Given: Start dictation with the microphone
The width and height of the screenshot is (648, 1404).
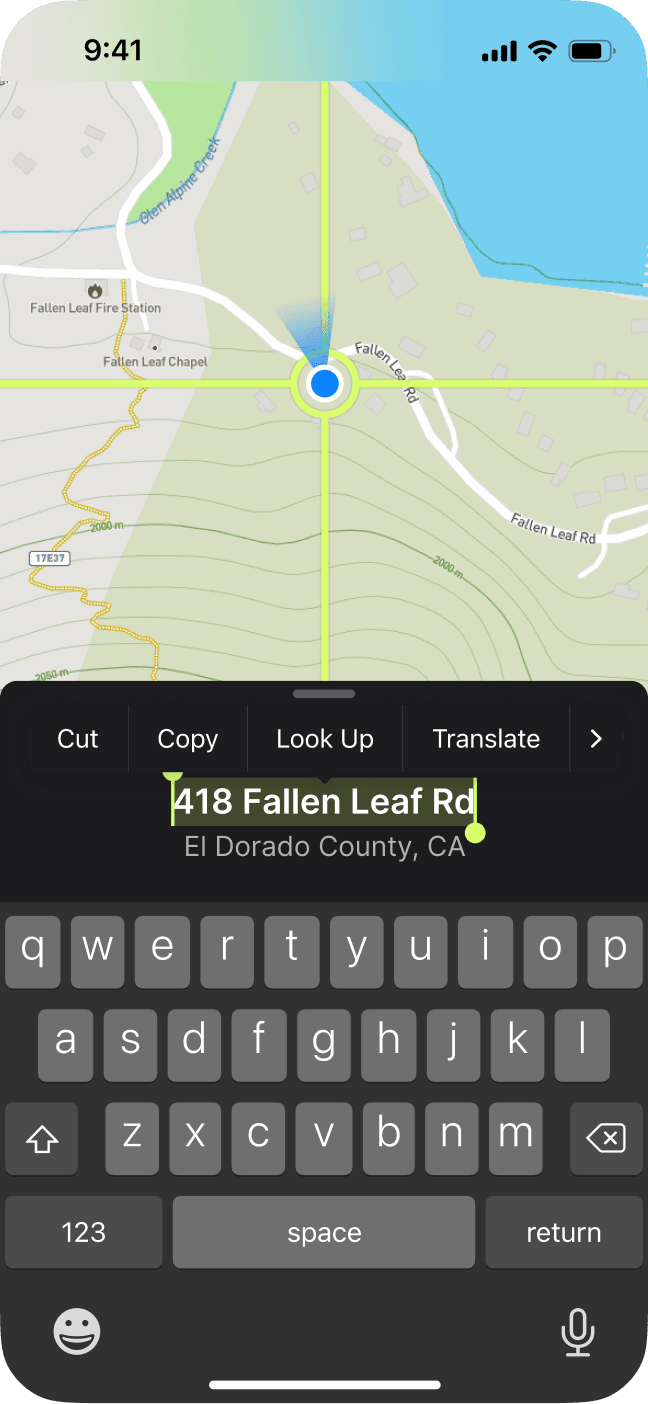Looking at the screenshot, I should click(x=577, y=1332).
